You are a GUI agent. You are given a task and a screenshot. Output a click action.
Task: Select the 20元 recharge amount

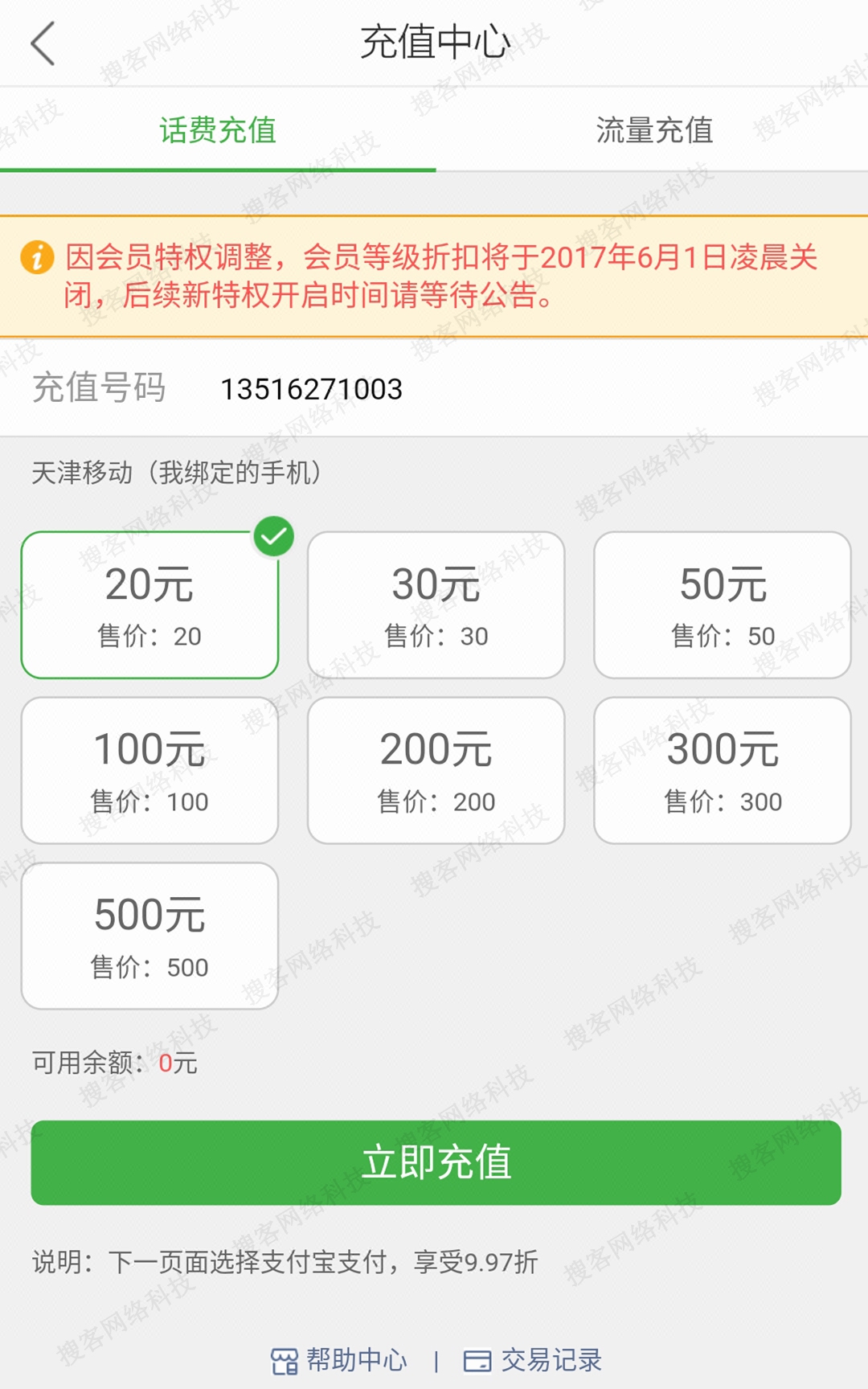point(149,604)
